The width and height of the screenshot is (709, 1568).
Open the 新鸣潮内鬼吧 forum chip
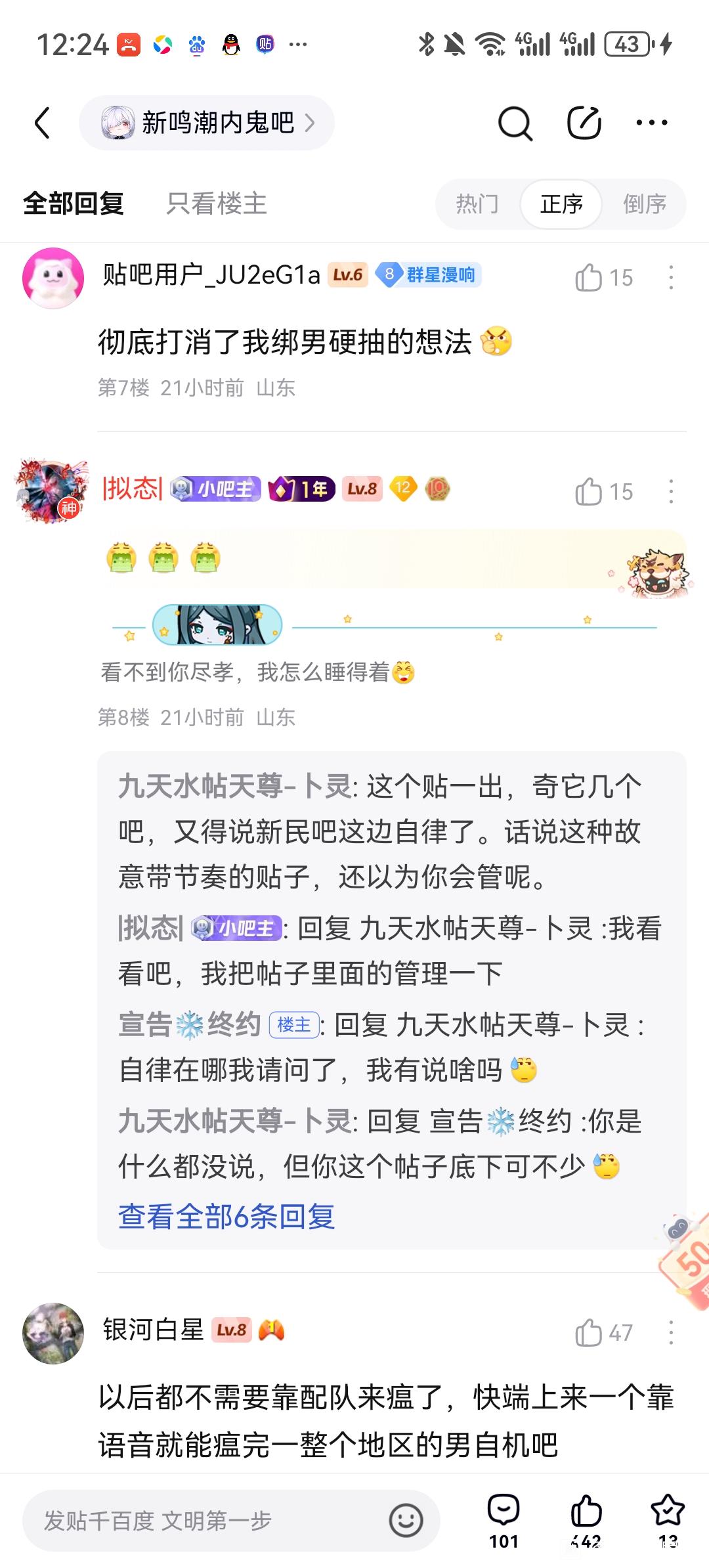tap(207, 123)
